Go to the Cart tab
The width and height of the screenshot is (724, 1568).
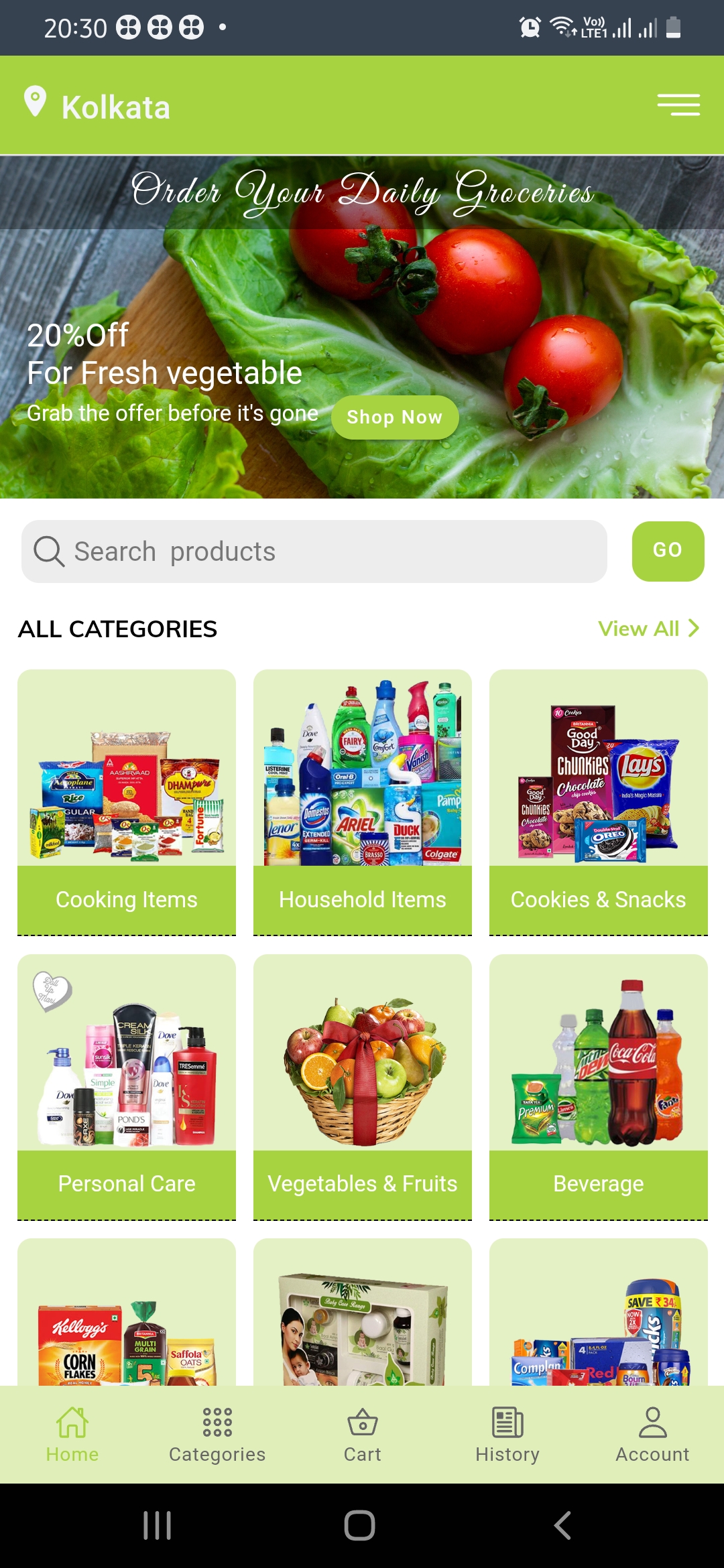pyautogui.click(x=363, y=1435)
